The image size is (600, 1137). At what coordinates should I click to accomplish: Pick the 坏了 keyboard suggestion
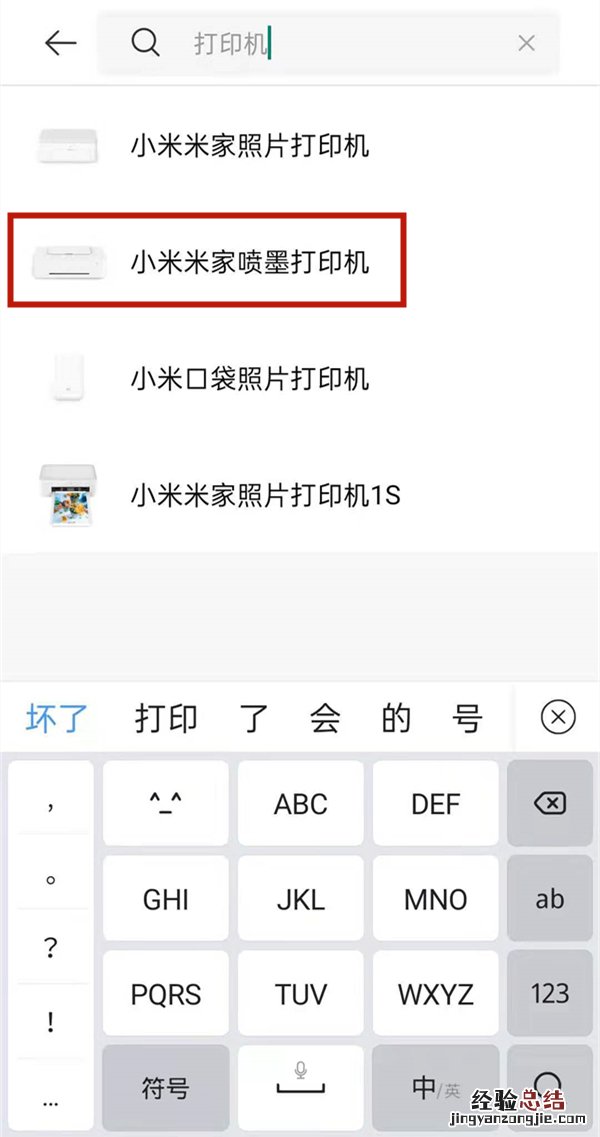(57, 718)
